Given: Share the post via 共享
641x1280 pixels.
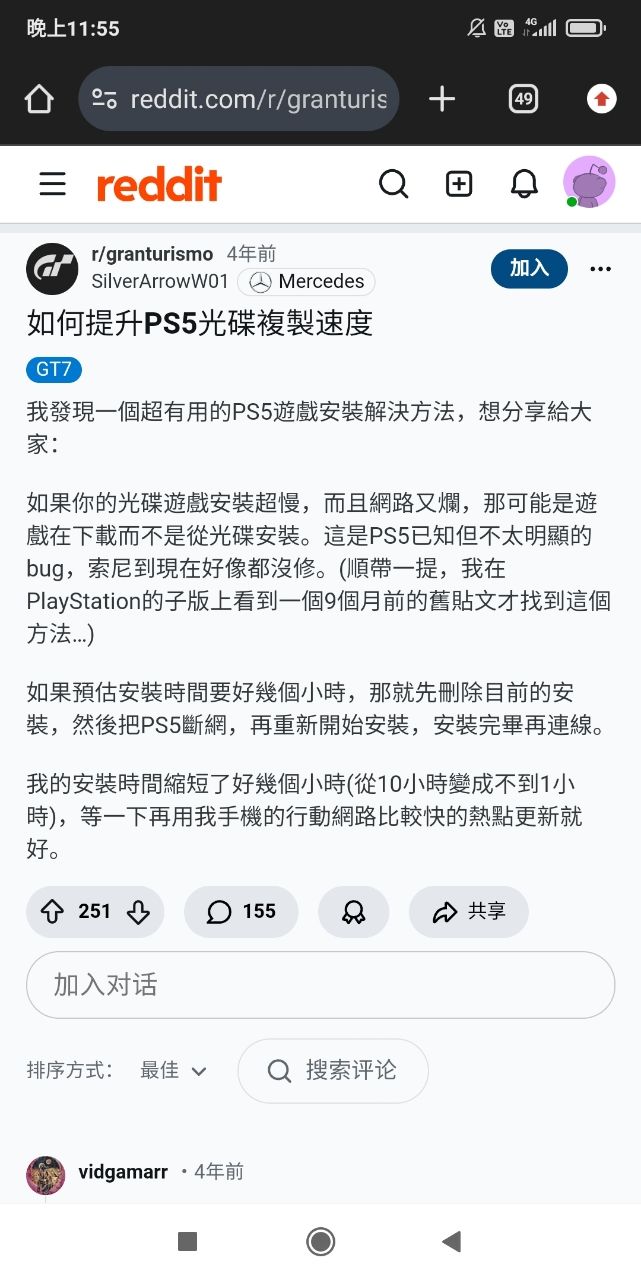Looking at the screenshot, I should (468, 911).
